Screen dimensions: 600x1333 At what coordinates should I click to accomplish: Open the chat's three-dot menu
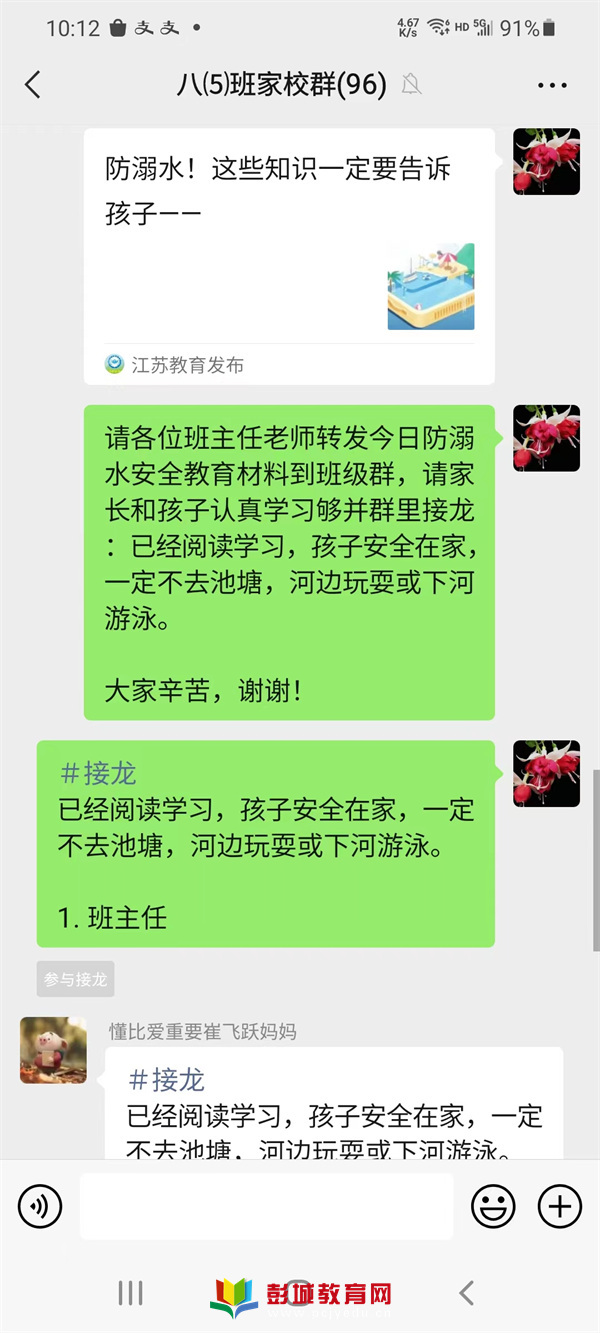[552, 86]
